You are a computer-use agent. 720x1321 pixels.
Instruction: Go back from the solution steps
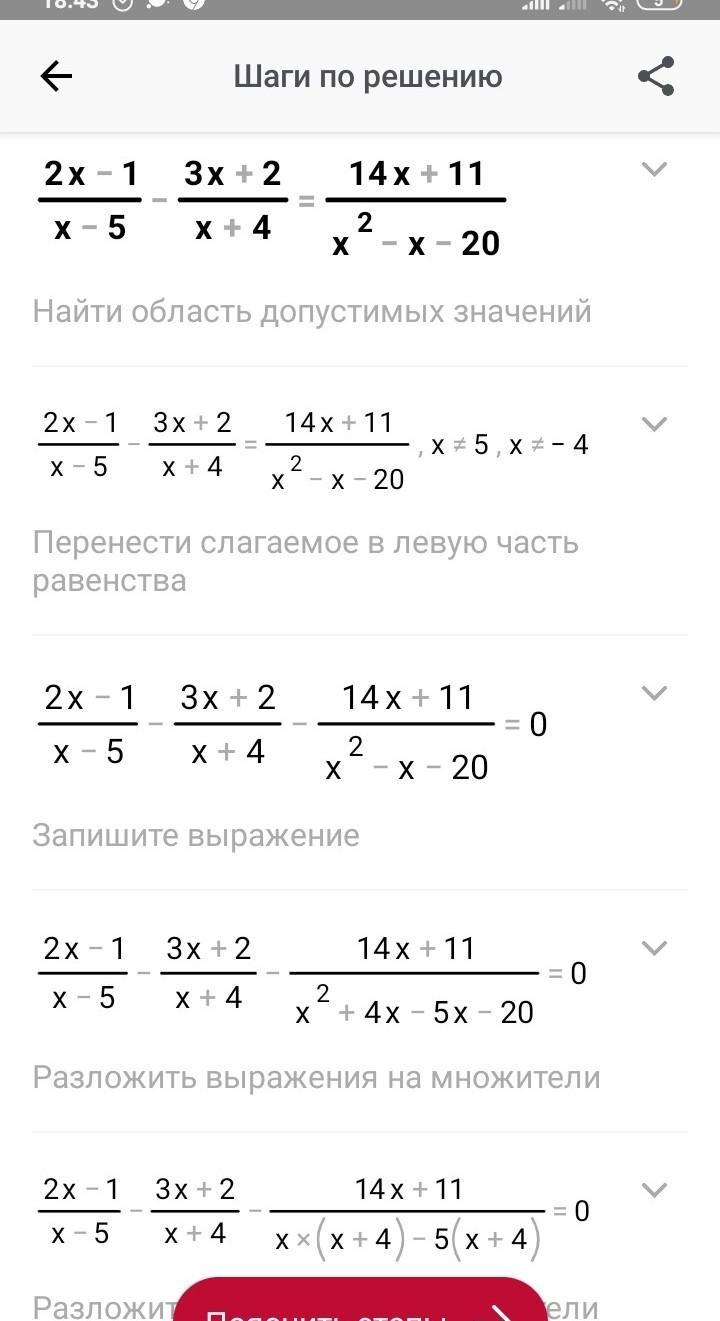pyautogui.click(x=56, y=77)
